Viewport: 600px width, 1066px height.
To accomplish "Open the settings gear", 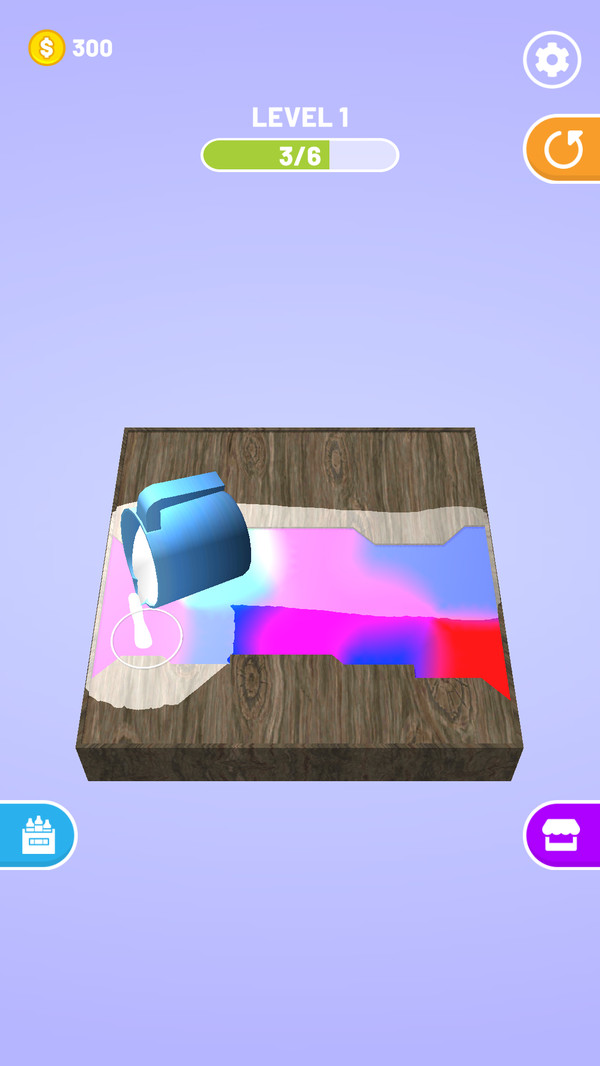I will coord(552,60).
